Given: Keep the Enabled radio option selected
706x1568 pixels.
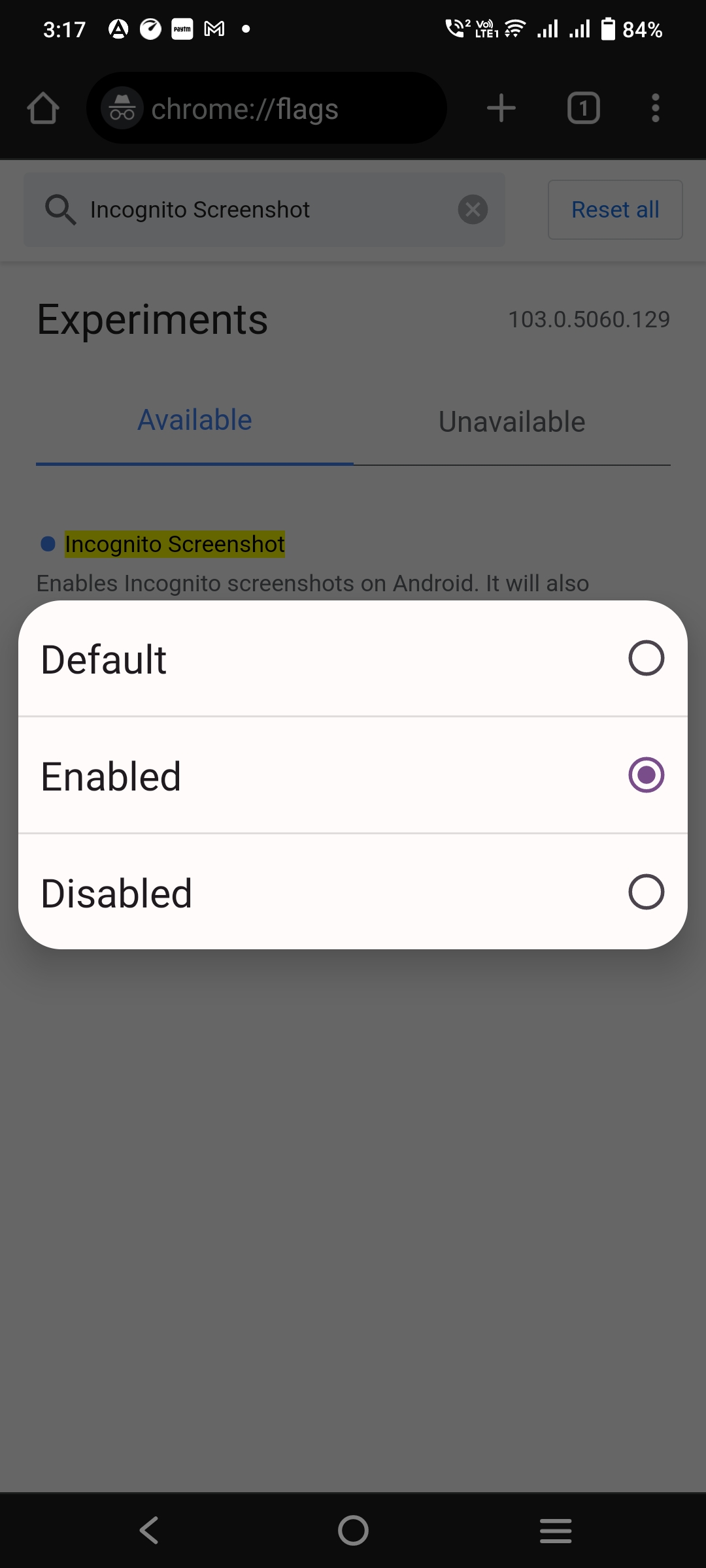Looking at the screenshot, I should 646,775.
